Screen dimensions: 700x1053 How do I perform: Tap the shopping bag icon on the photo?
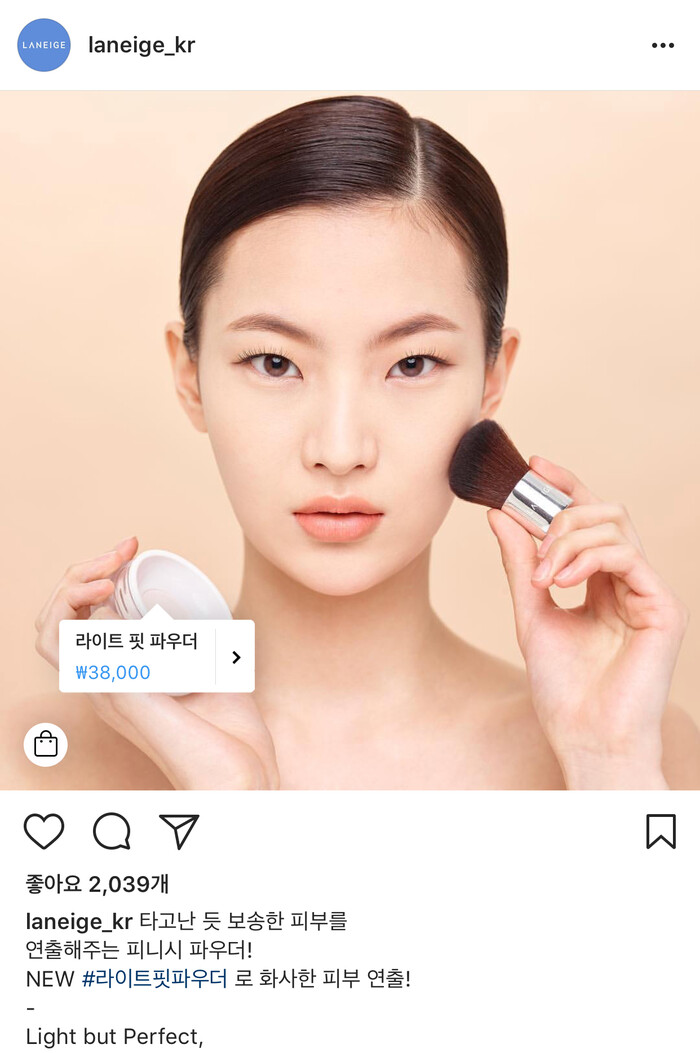tap(46, 744)
